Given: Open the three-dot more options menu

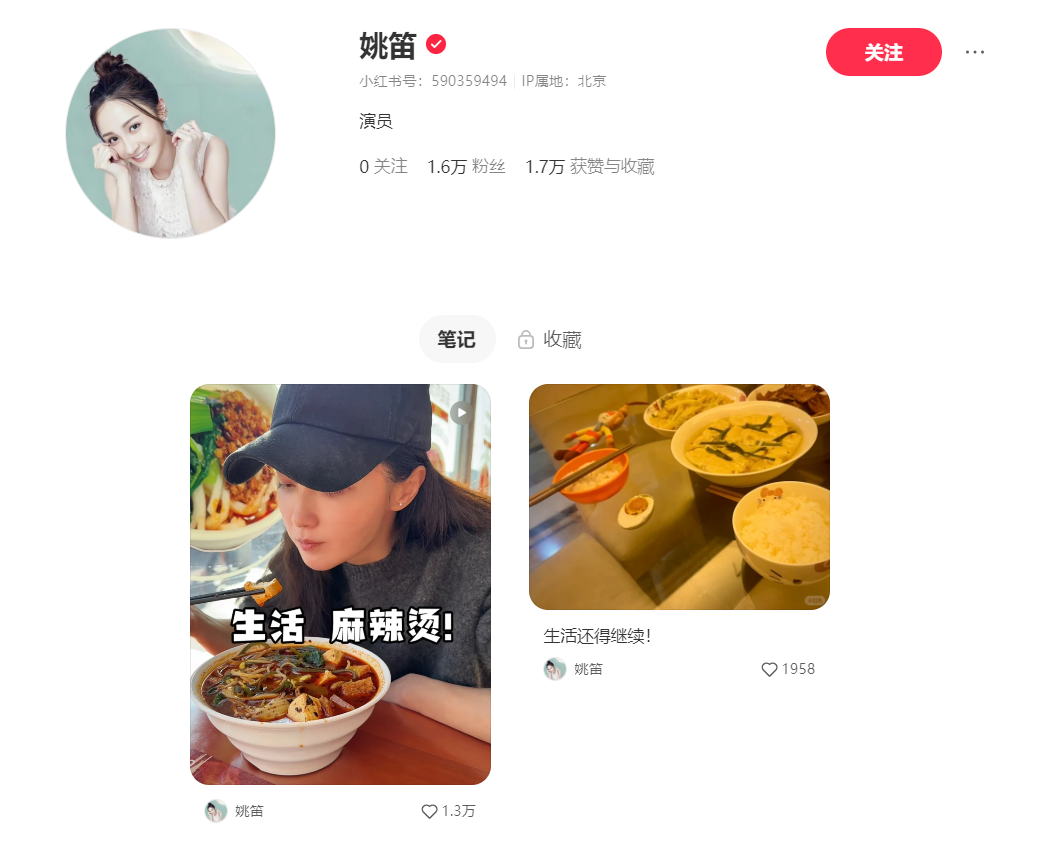Looking at the screenshot, I should pos(975,52).
